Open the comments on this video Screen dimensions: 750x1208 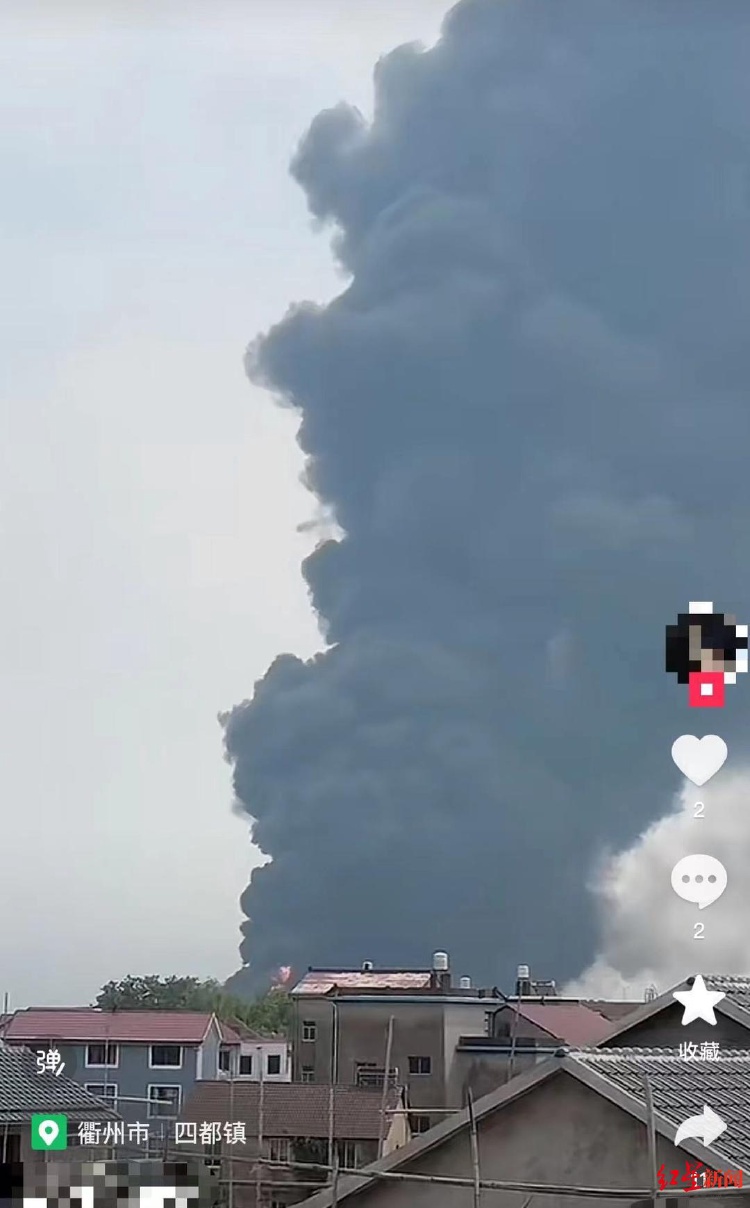click(699, 881)
